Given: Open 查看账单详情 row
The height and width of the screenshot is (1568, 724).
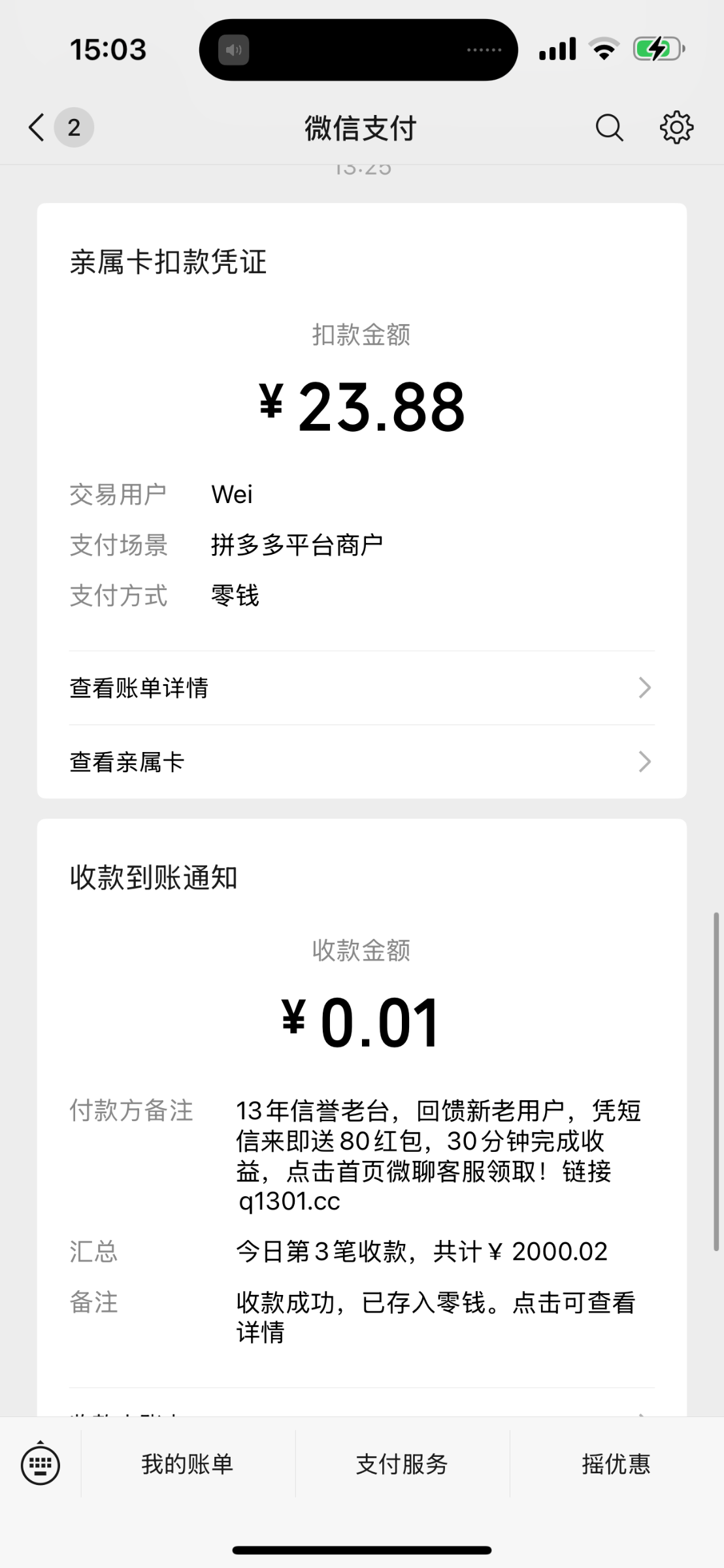Looking at the screenshot, I should (x=361, y=688).
